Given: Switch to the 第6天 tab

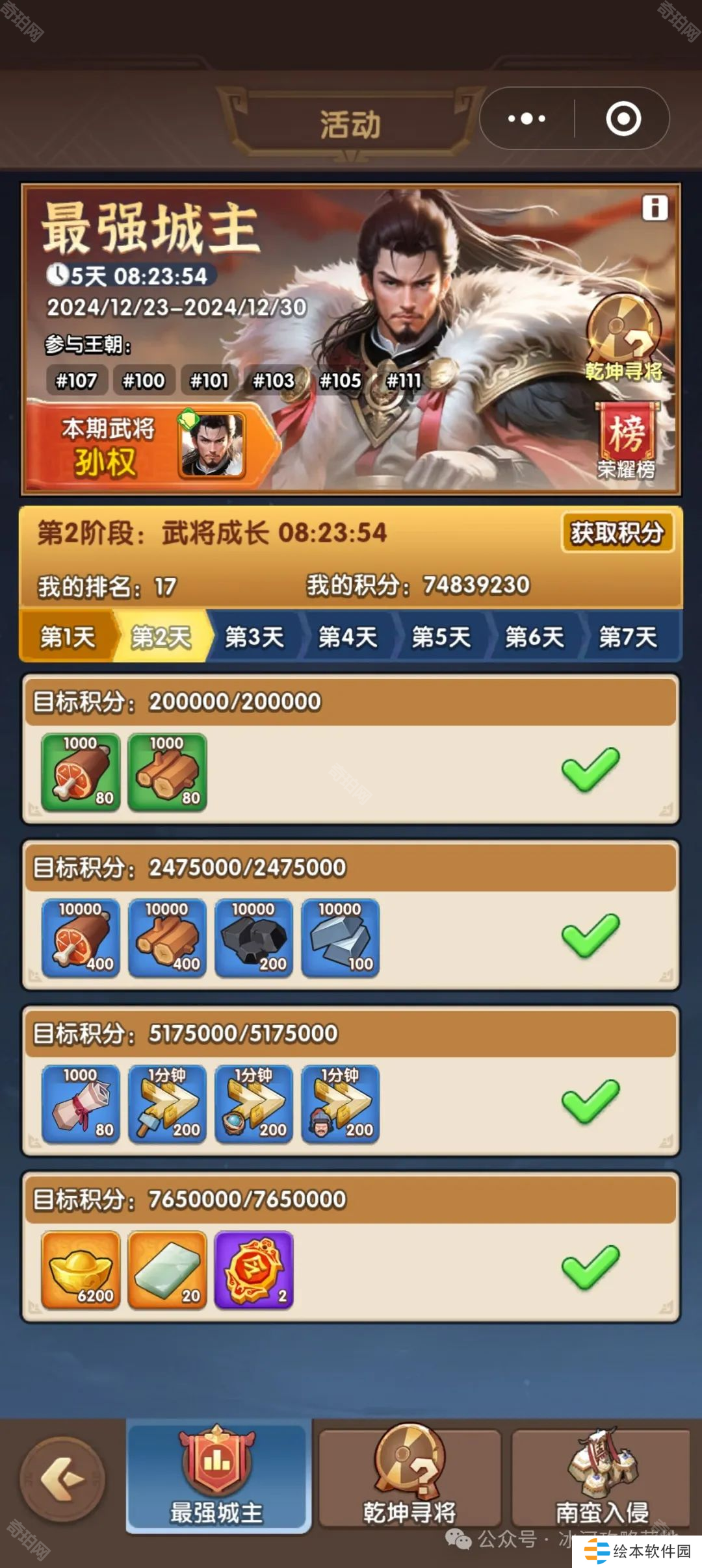Looking at the screenshot, I should coord(534,637).
